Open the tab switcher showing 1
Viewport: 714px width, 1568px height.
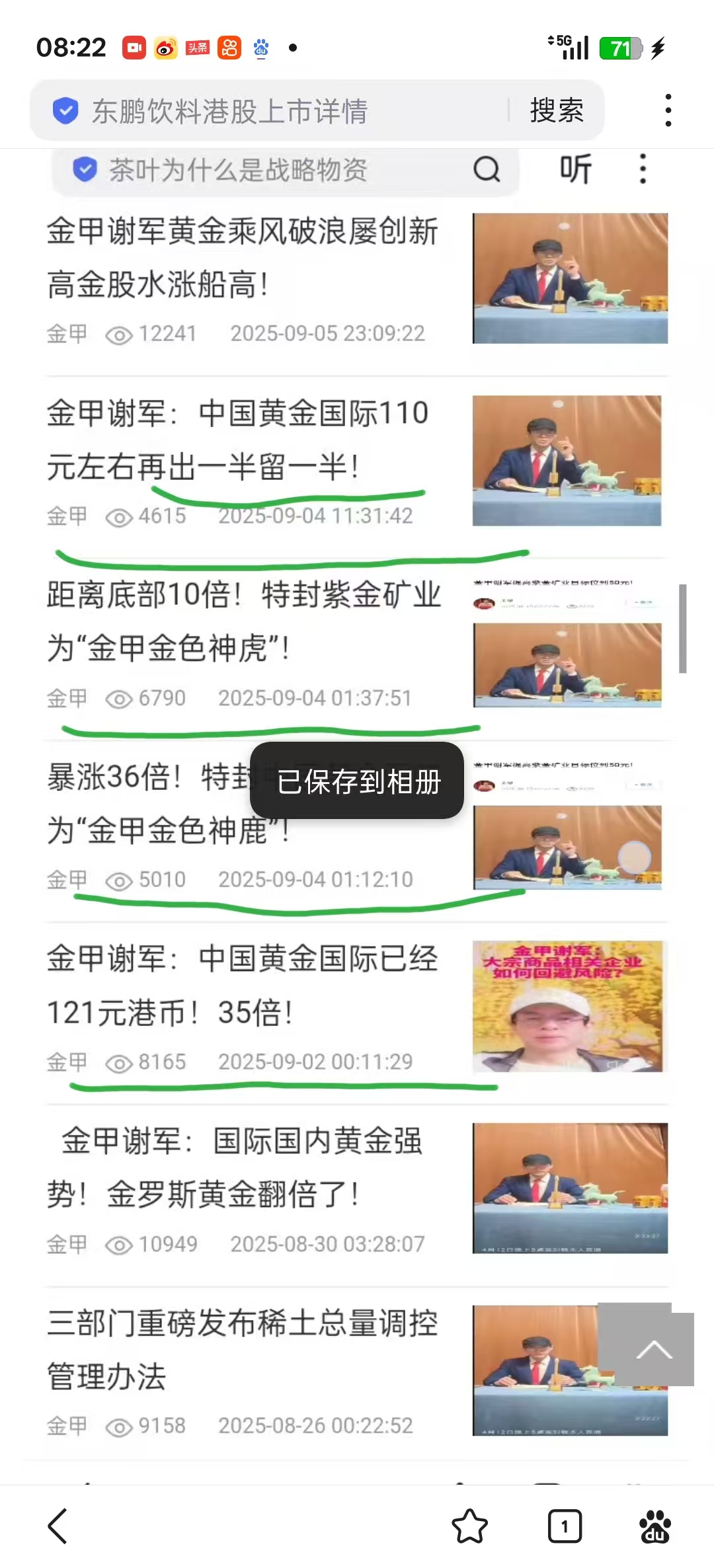tap(565, 1526)
